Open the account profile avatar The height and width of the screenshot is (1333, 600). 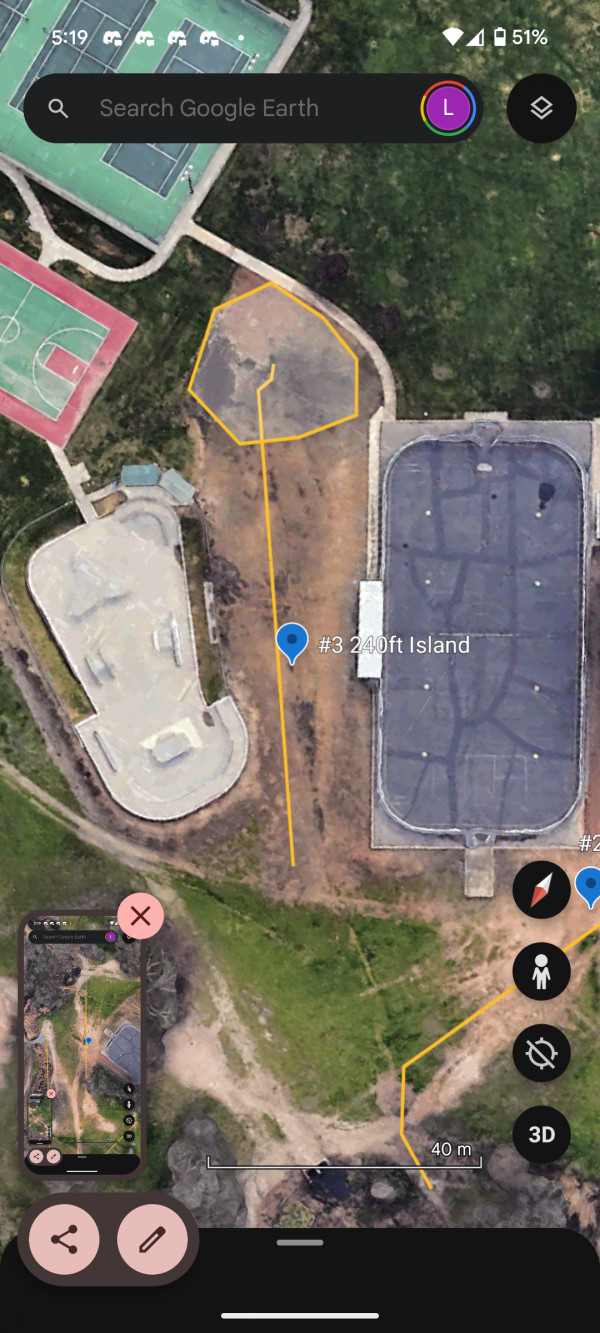click(x=447, y=108)
